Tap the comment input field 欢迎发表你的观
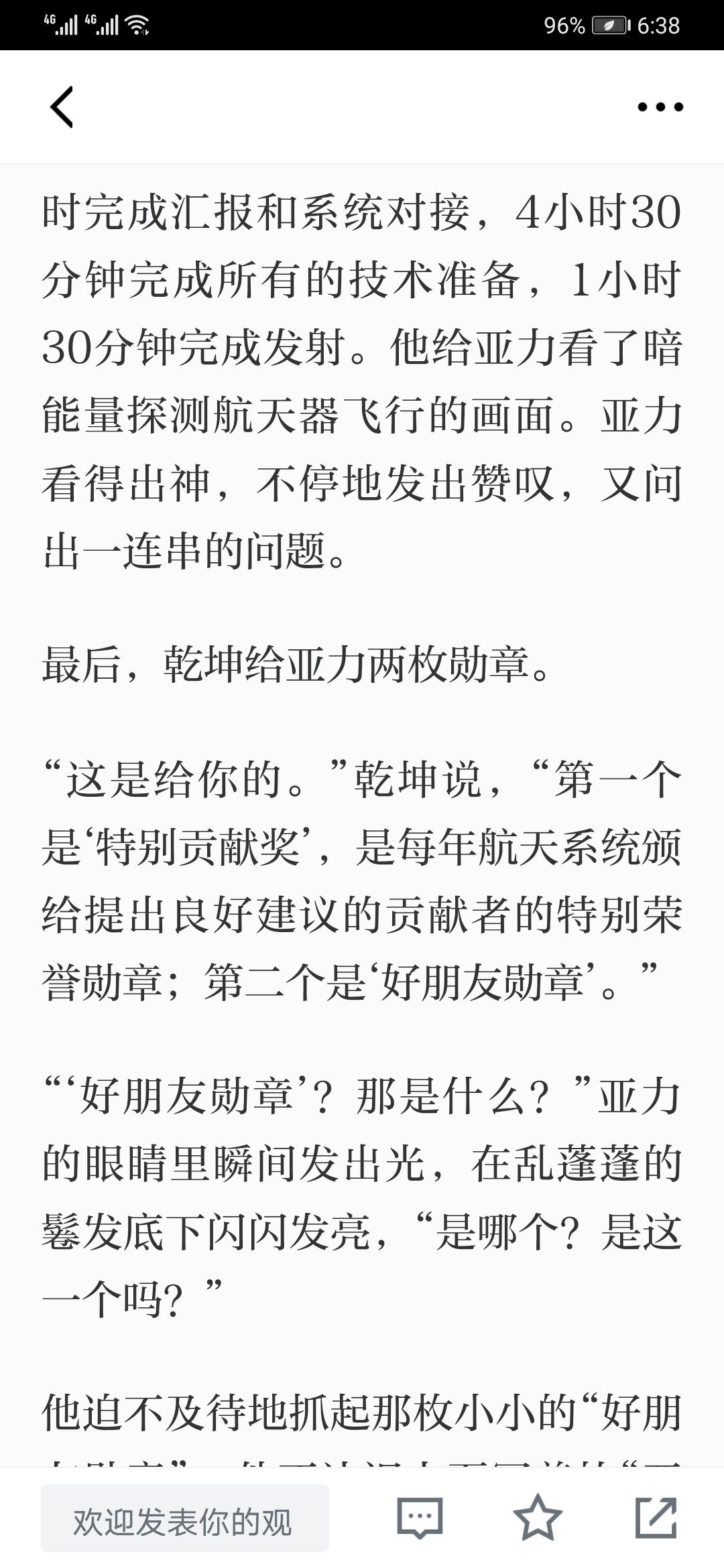 click(x=185, y=1518)
